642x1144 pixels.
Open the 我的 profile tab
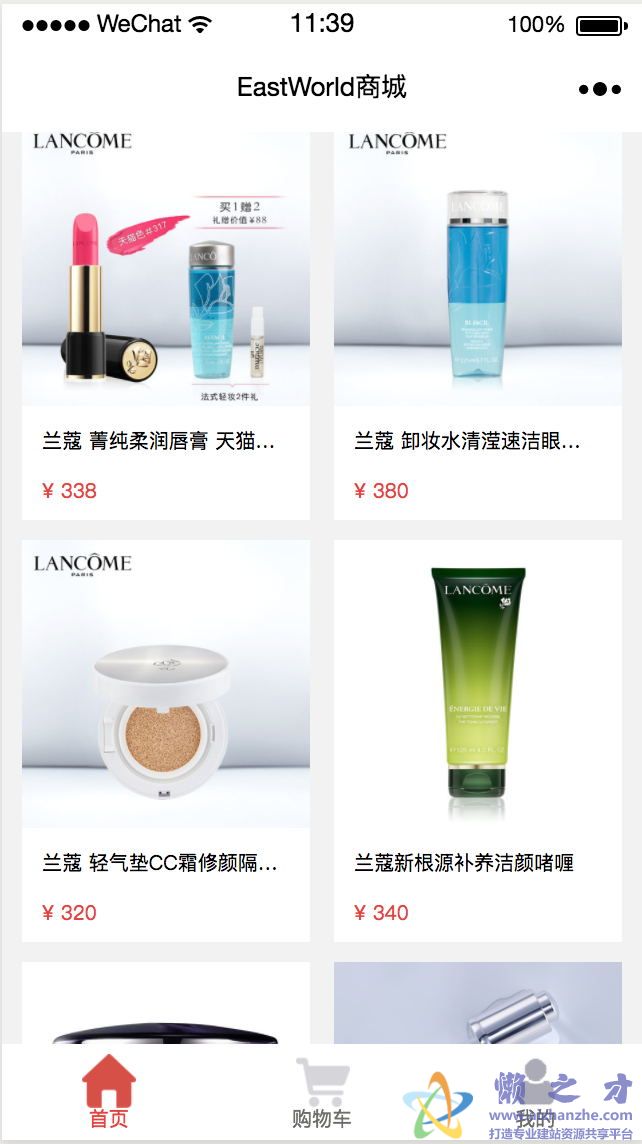point(537,1094)
